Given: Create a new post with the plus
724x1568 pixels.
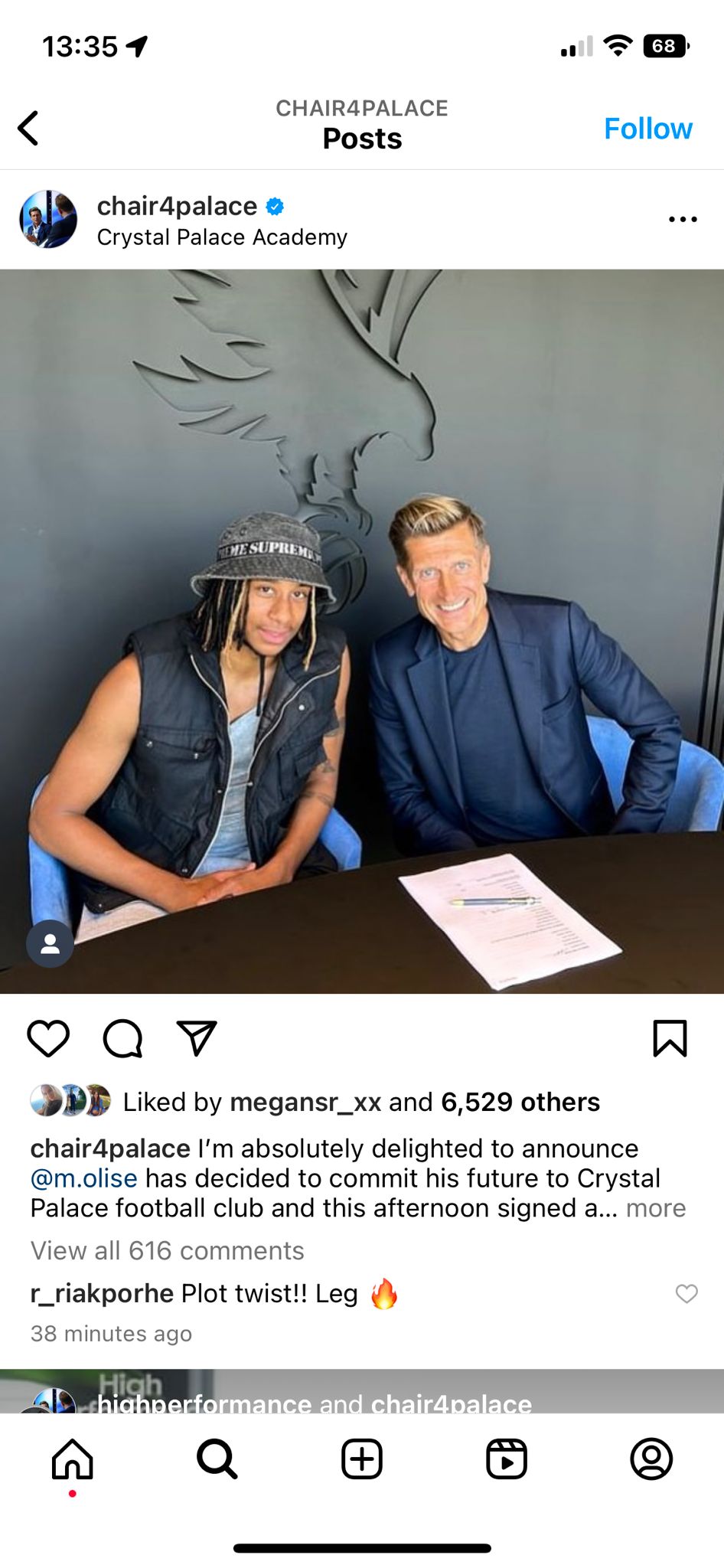Looking at the screenshot, I should tap(362, 1459).
